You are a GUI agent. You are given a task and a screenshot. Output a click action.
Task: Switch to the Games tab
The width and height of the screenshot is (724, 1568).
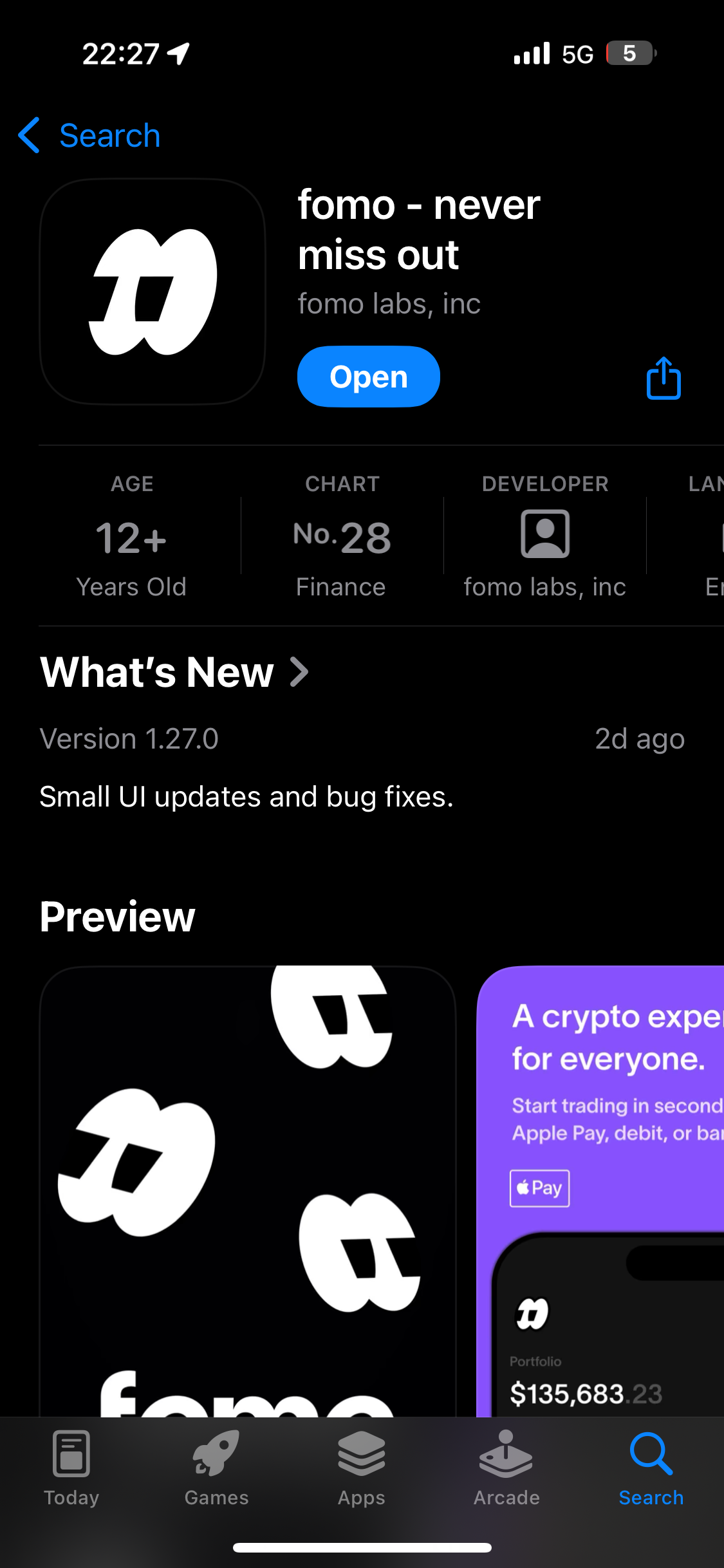216,1468
